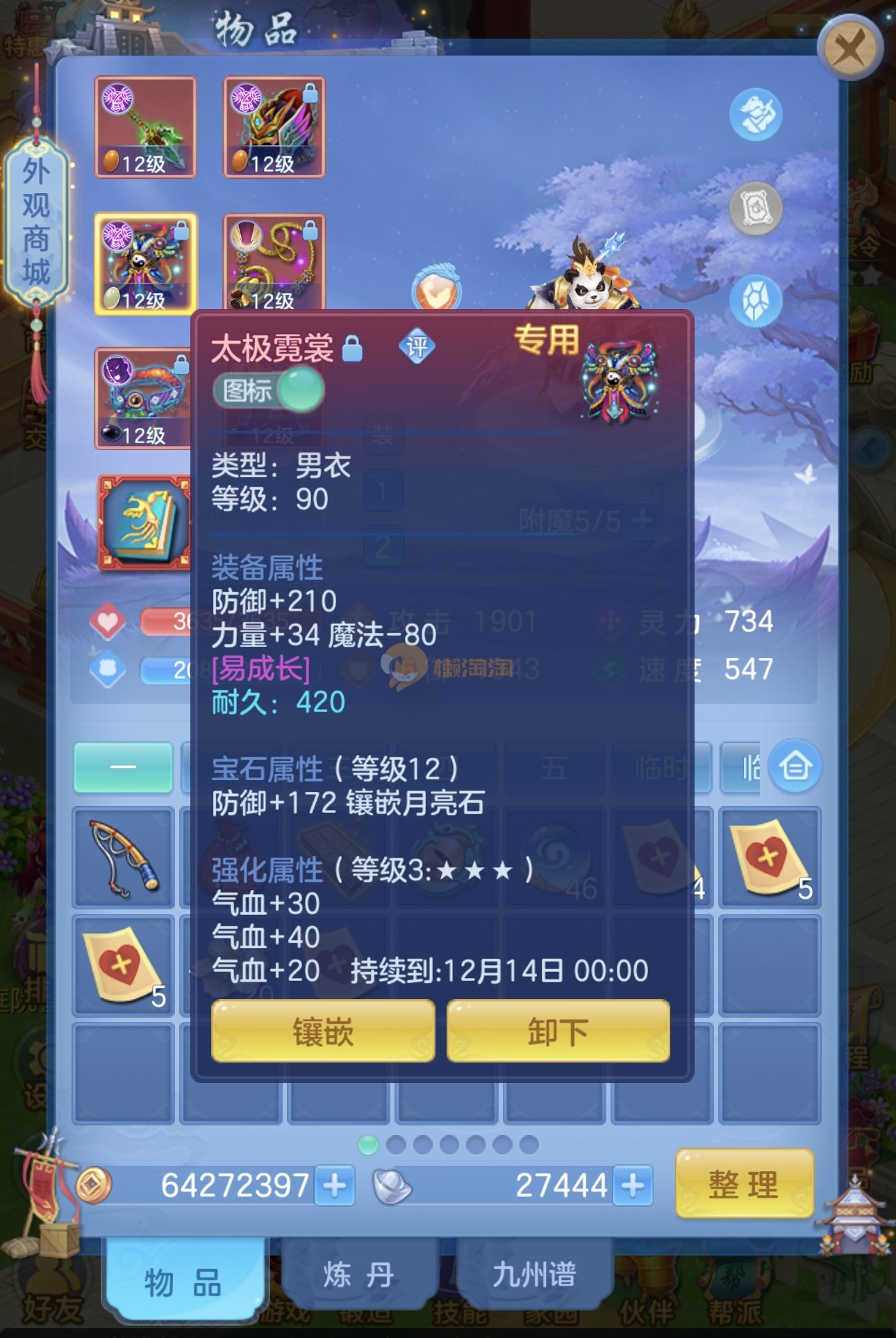Select the 物品 tab

[x=183, y=1281]
